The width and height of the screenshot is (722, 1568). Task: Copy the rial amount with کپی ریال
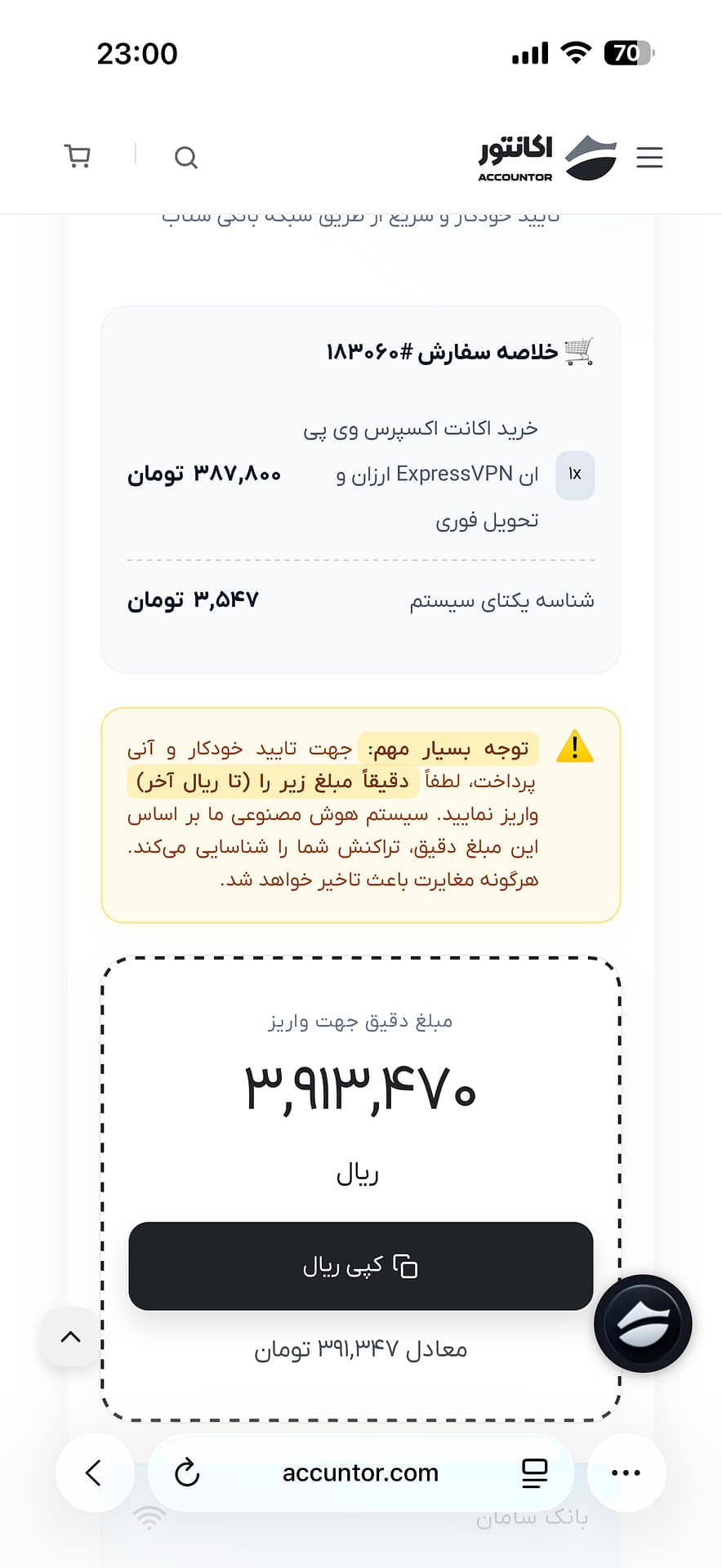click(361, 1266)
